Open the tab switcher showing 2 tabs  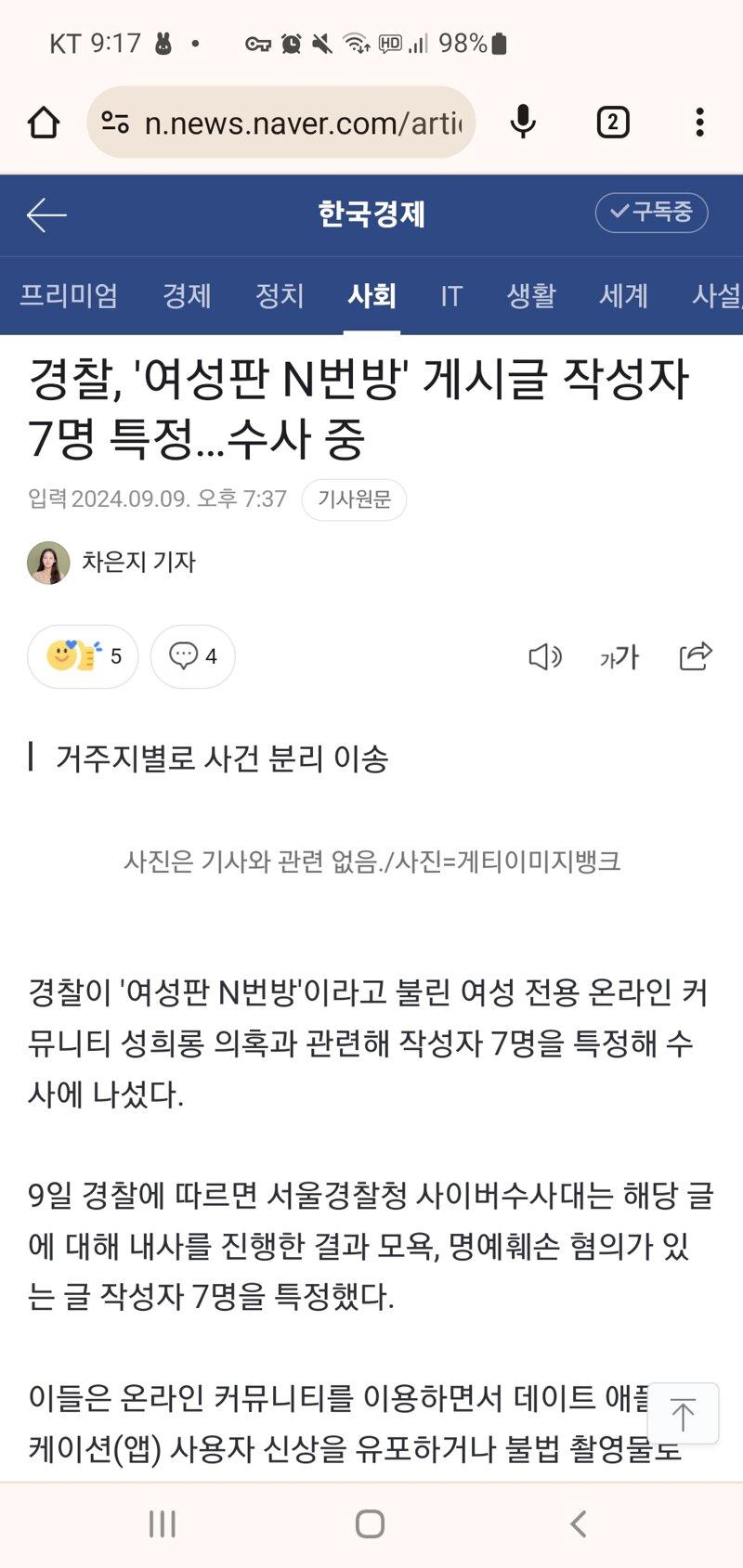click(x=612, y=123)
